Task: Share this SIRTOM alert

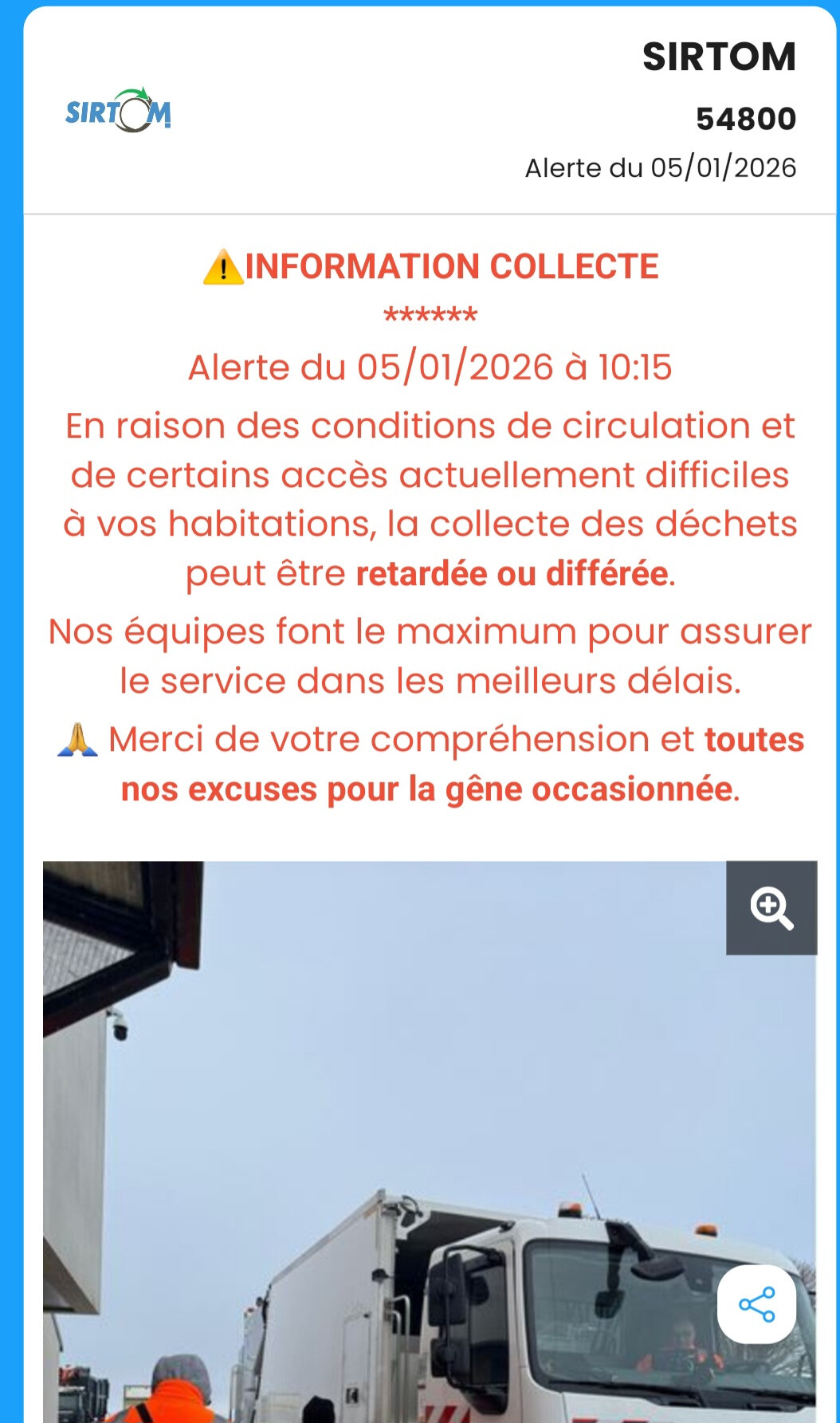Action: (756, 1304)
